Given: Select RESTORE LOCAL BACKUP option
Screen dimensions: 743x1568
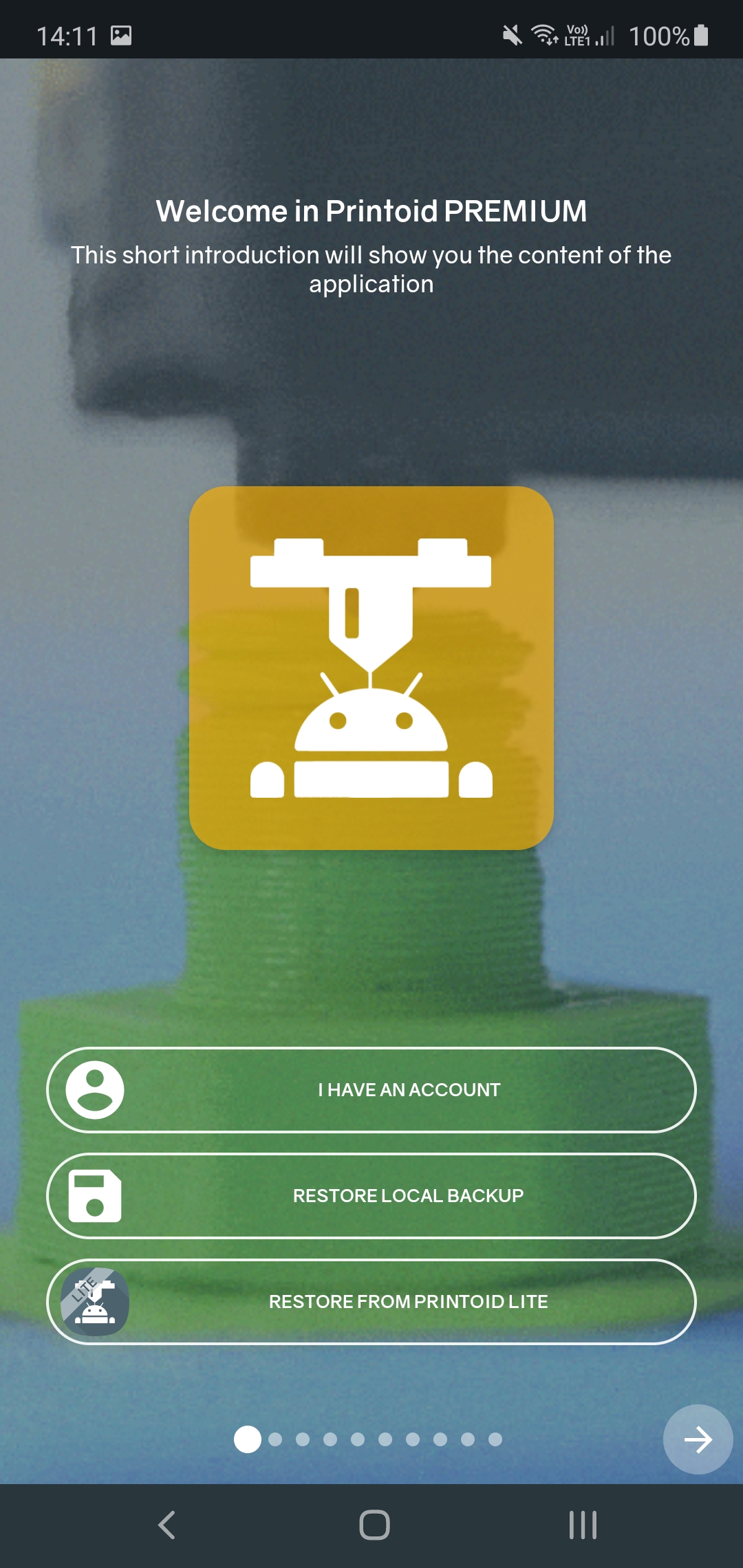Looking at the screenshot, I should 371,1196.
